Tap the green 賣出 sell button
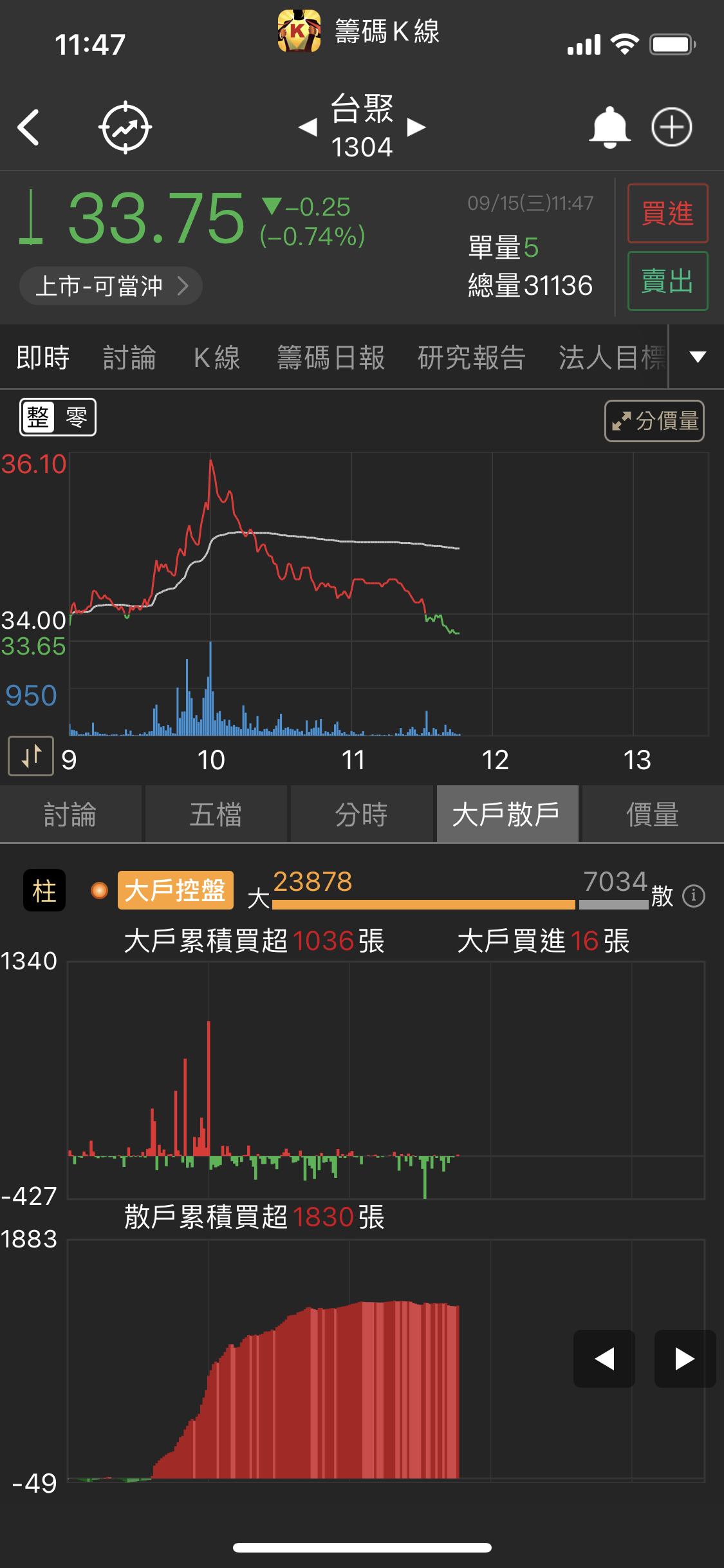Screen dimensions: 724x1568 (x=667, y=281)
